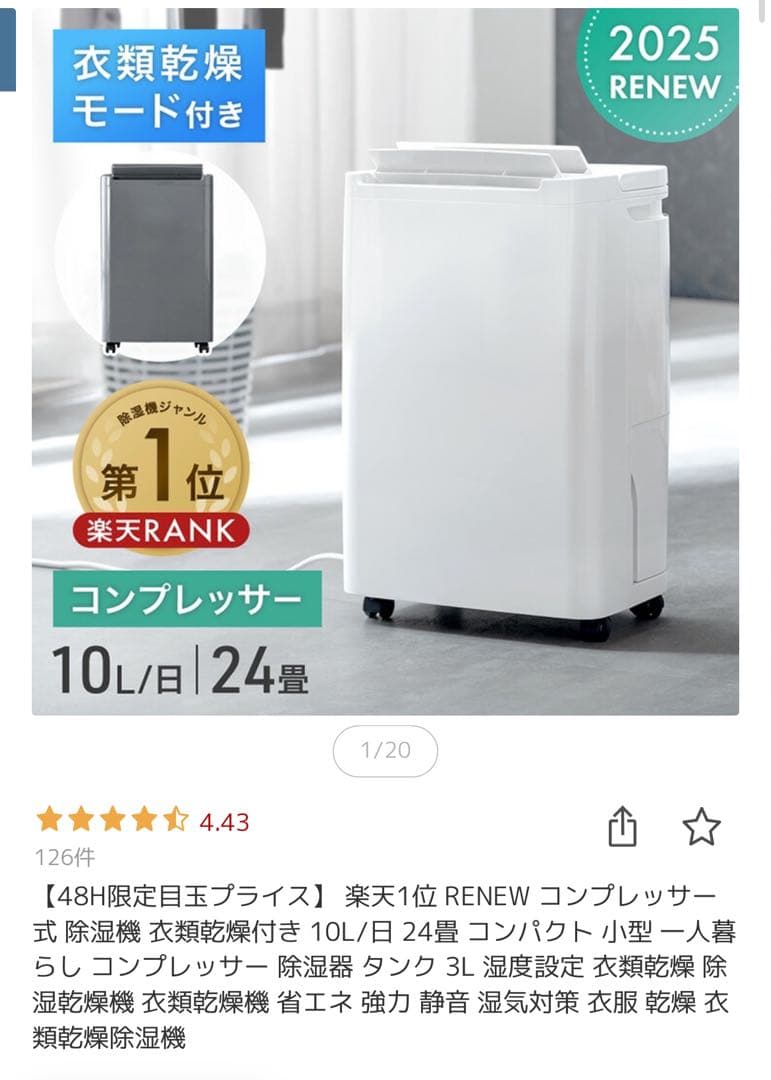Add product to favorites with star icon

701,827
